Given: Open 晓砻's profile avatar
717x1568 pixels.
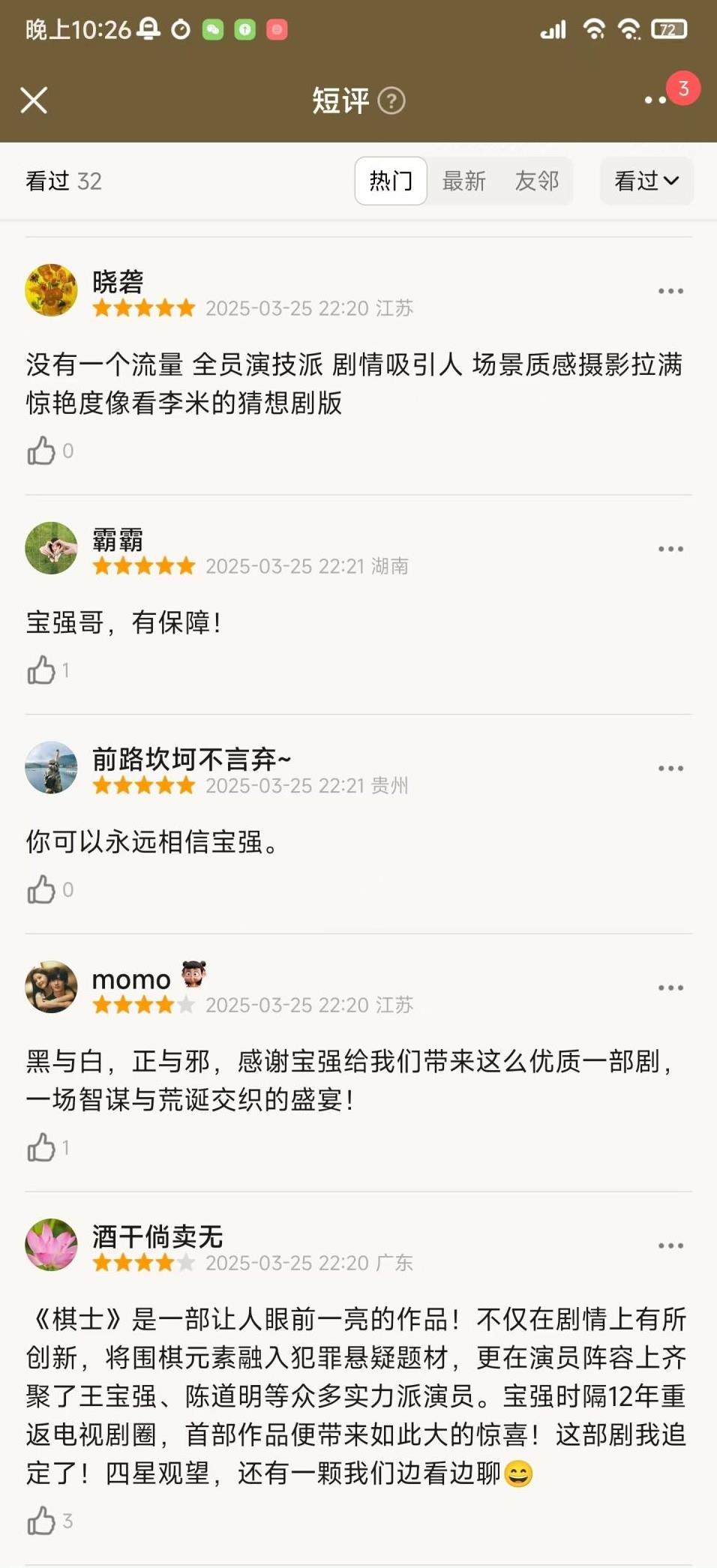Looking at the screenshot, I should pos(51,290).
